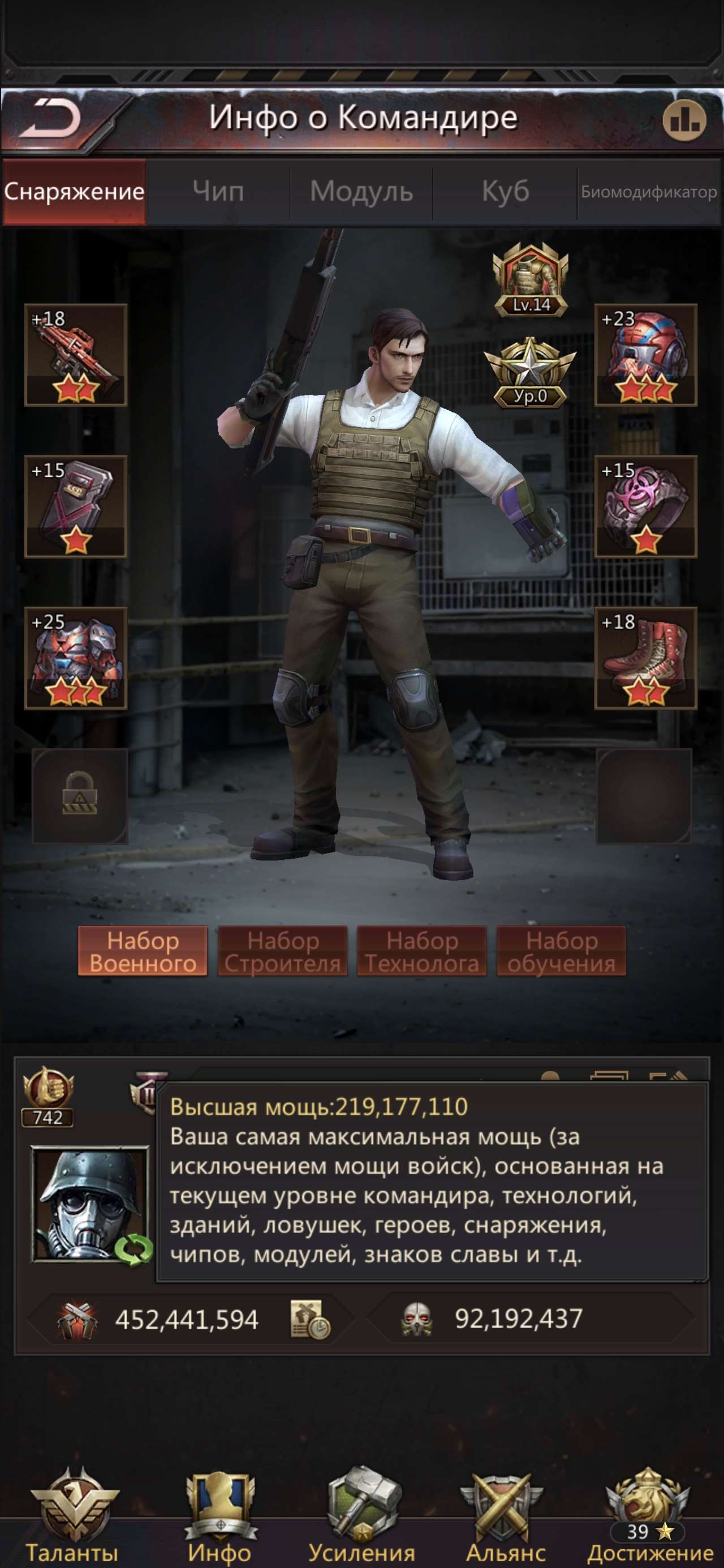Select the Набор Технолога preset
Screen dimensions: 724x1568
(422, 951)
